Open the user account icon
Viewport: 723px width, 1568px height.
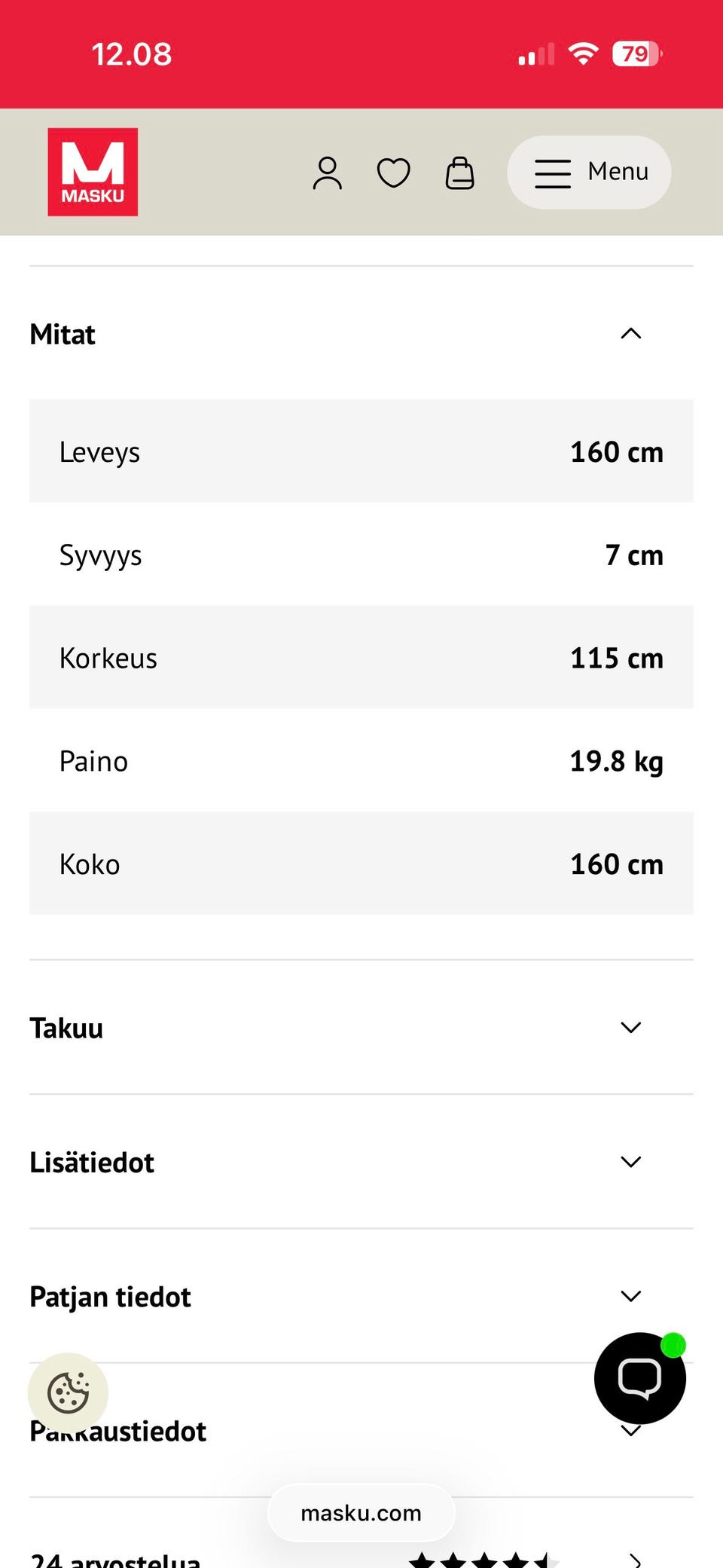click(x=327, y=173)
